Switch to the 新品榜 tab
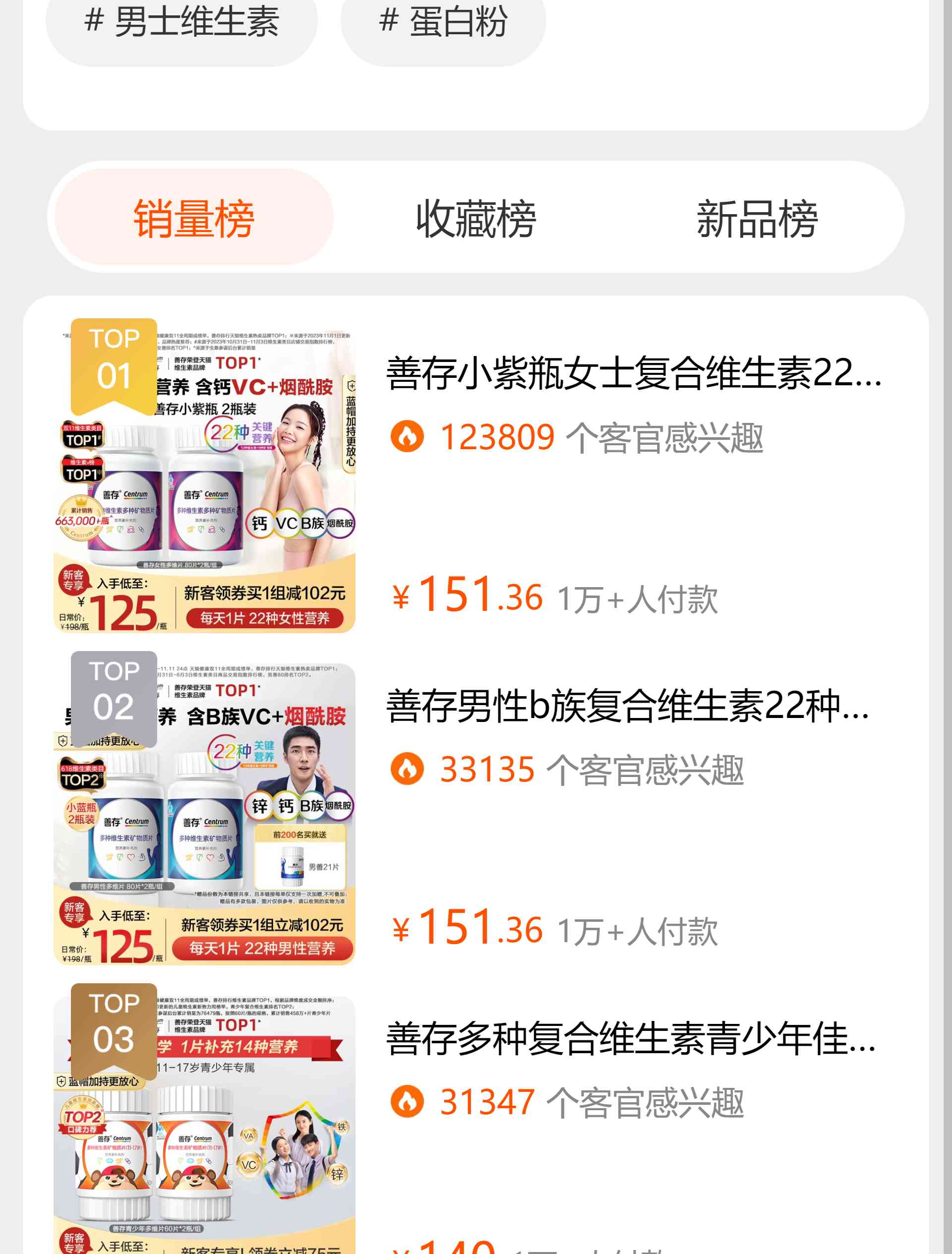Screen dimensions: 952x1254 (757, 218)
